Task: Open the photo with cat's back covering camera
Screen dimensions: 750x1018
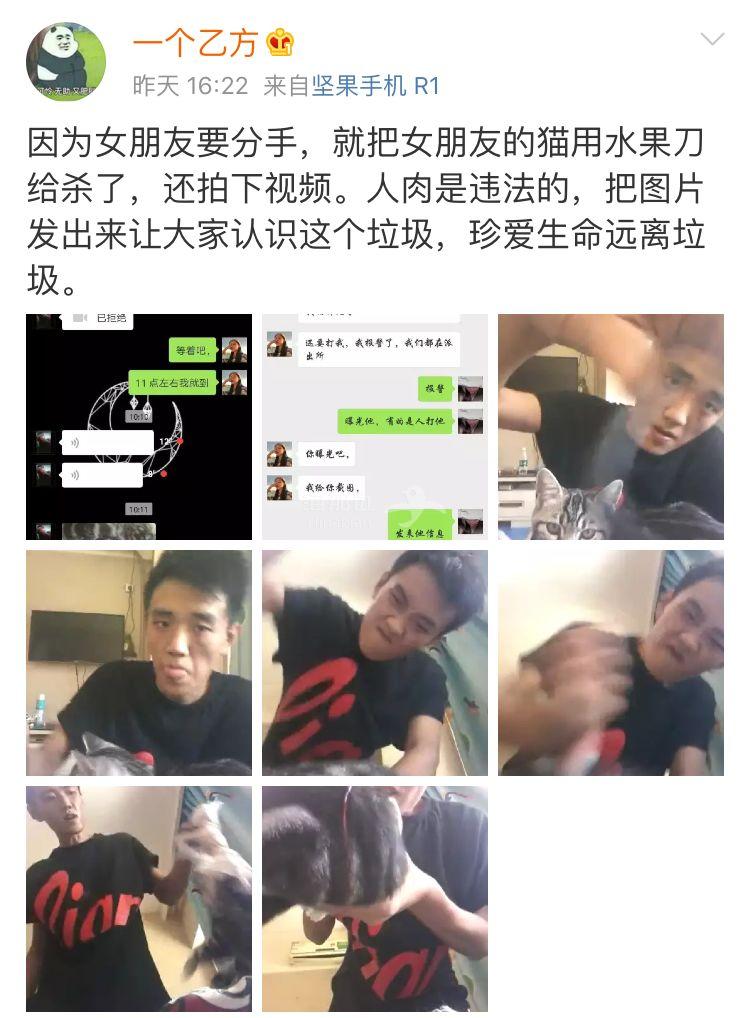Action: [x=375, y=898]
